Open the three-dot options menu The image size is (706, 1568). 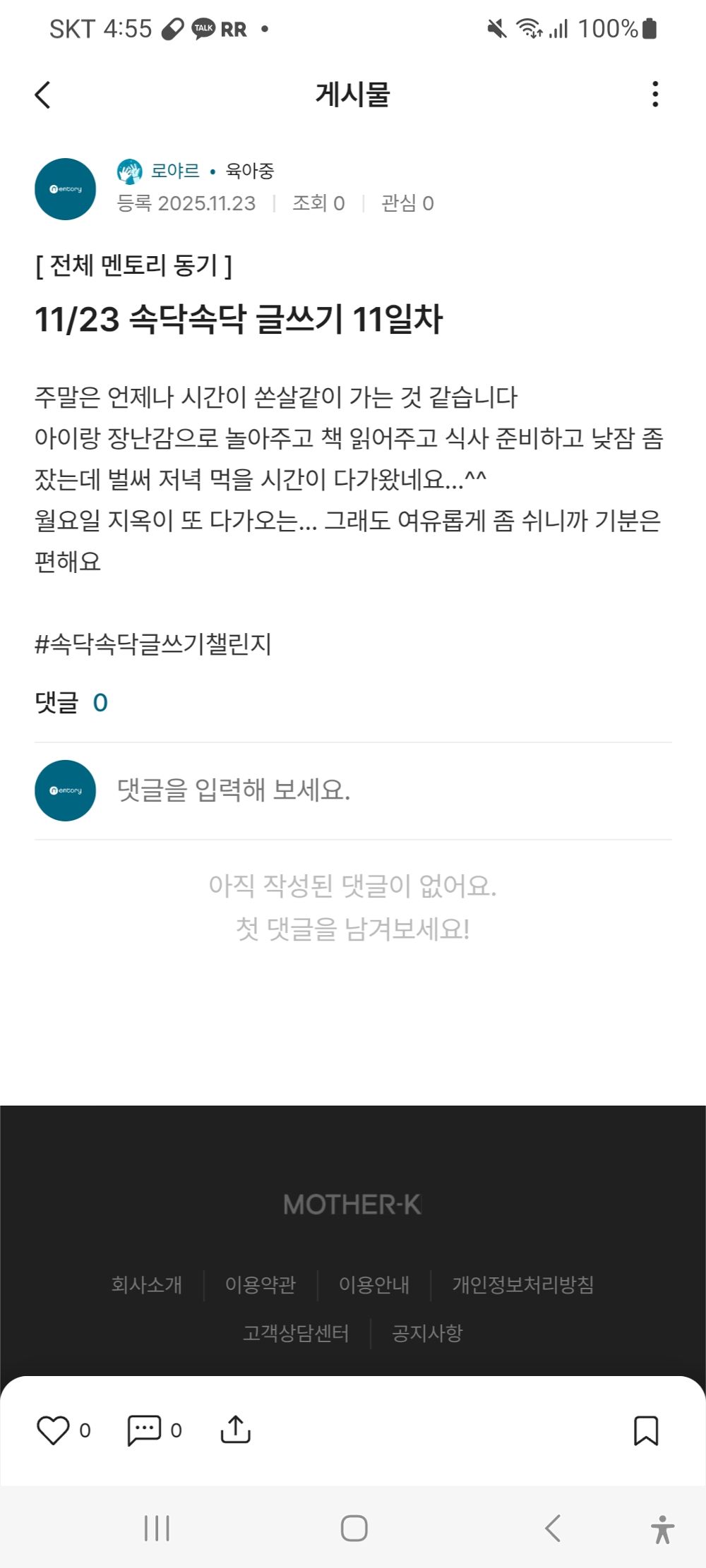click(656, 95)
